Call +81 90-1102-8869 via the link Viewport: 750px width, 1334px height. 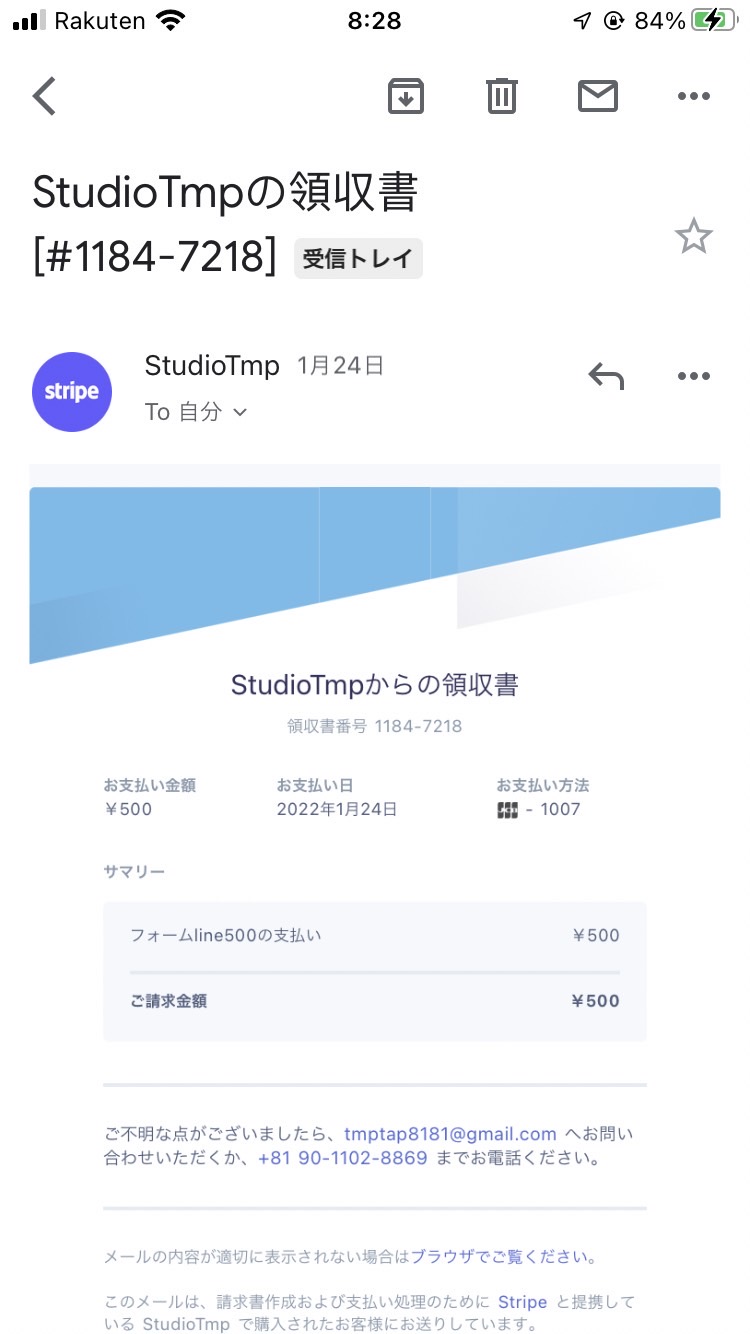coord(342,1159)
